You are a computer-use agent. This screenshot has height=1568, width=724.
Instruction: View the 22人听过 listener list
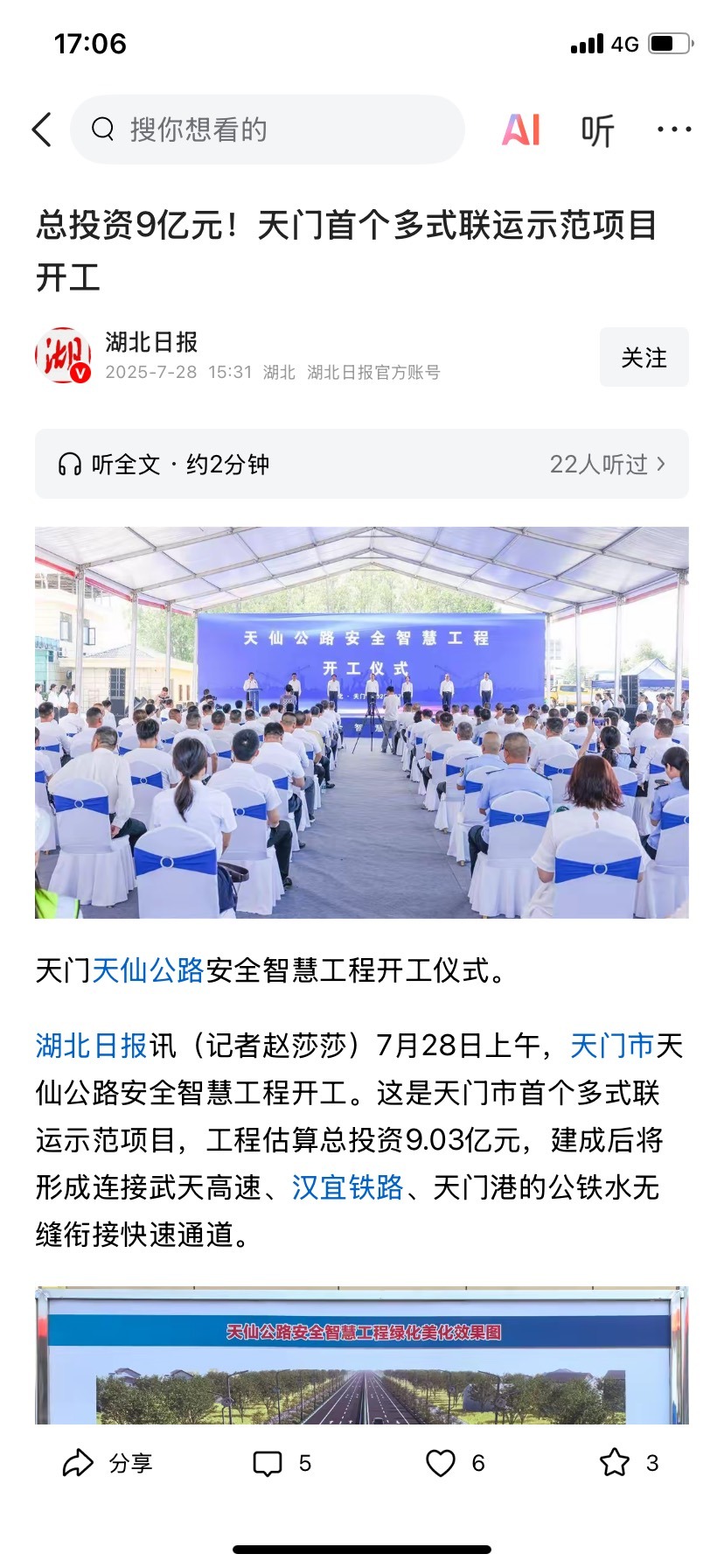click(x=608, y=464)
